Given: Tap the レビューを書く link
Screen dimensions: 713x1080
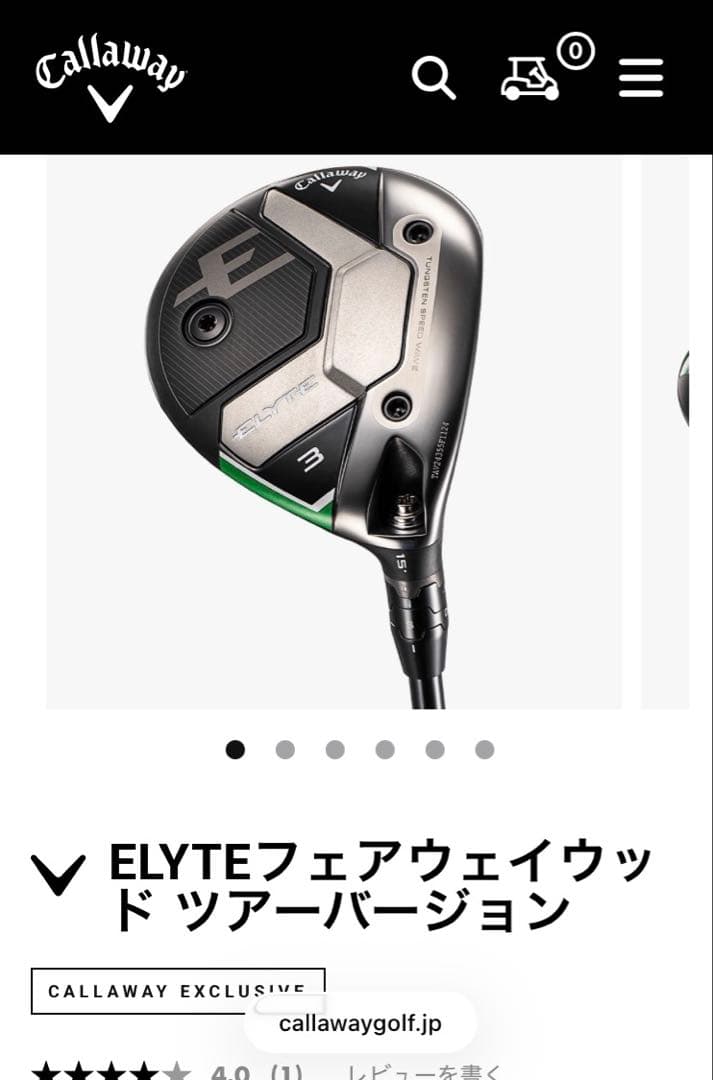Looking at the screenshot, I should coord(425,1073).
